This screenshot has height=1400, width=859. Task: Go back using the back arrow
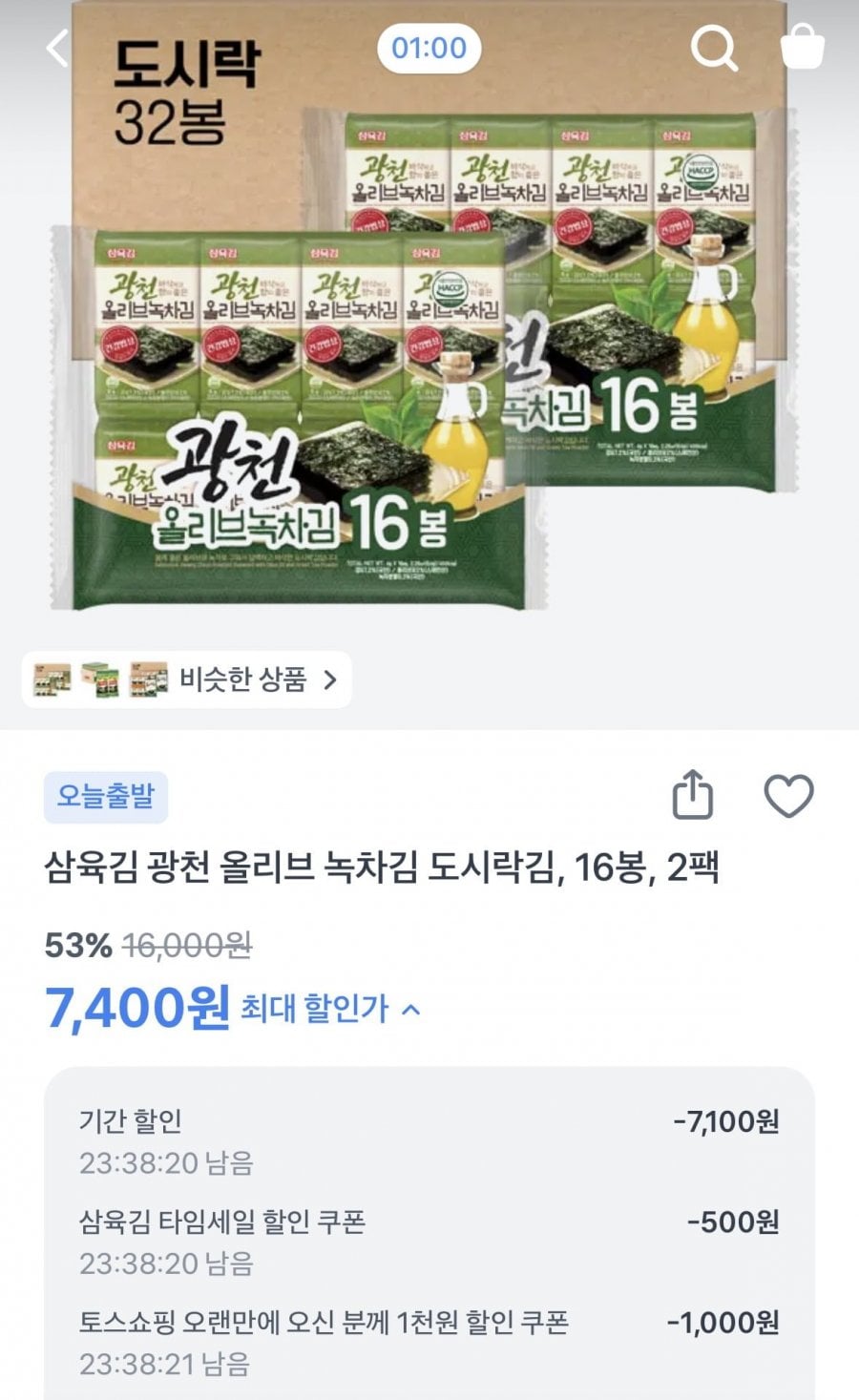tap(57, 48)
